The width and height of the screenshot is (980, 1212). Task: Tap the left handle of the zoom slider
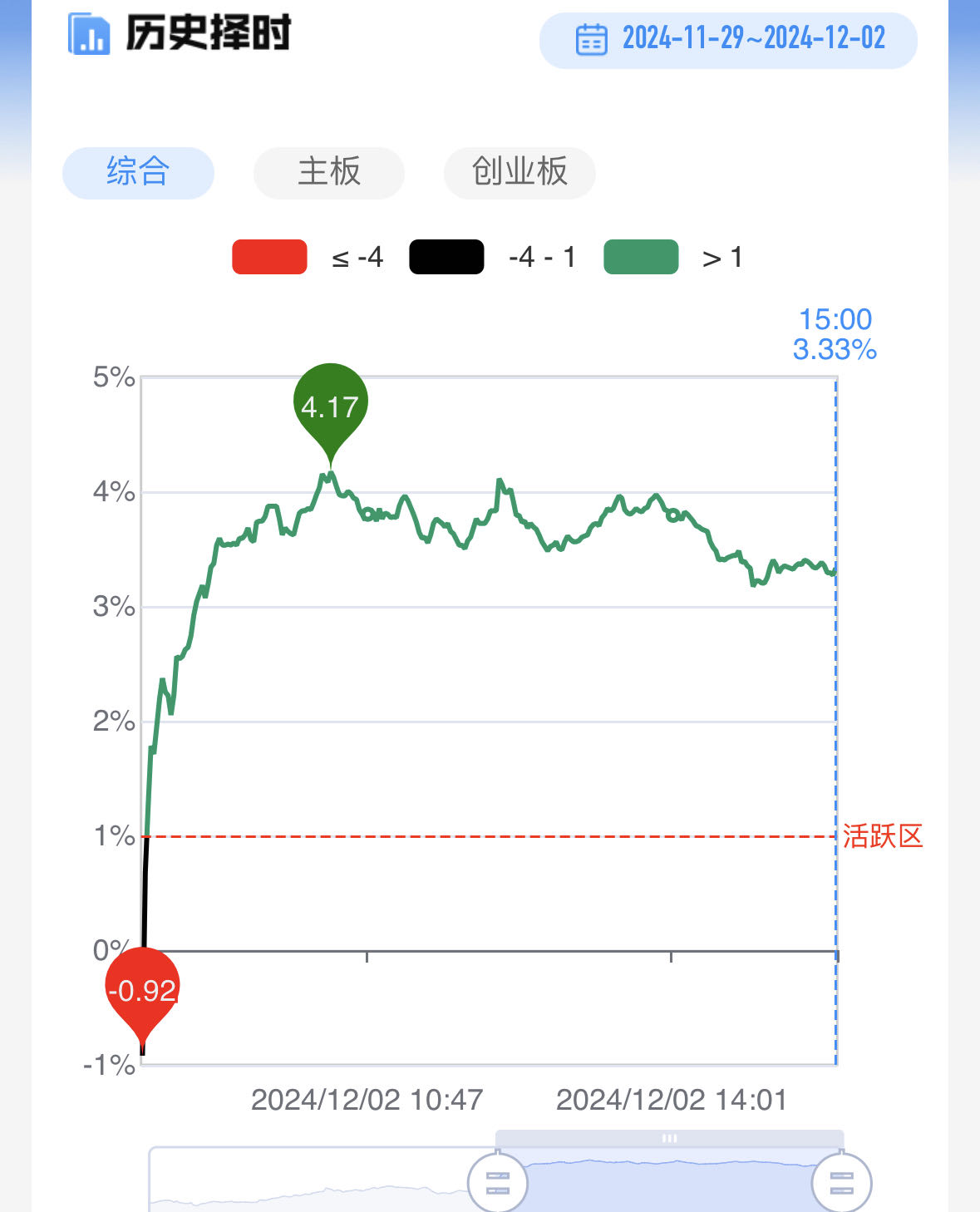[497, 1182]
